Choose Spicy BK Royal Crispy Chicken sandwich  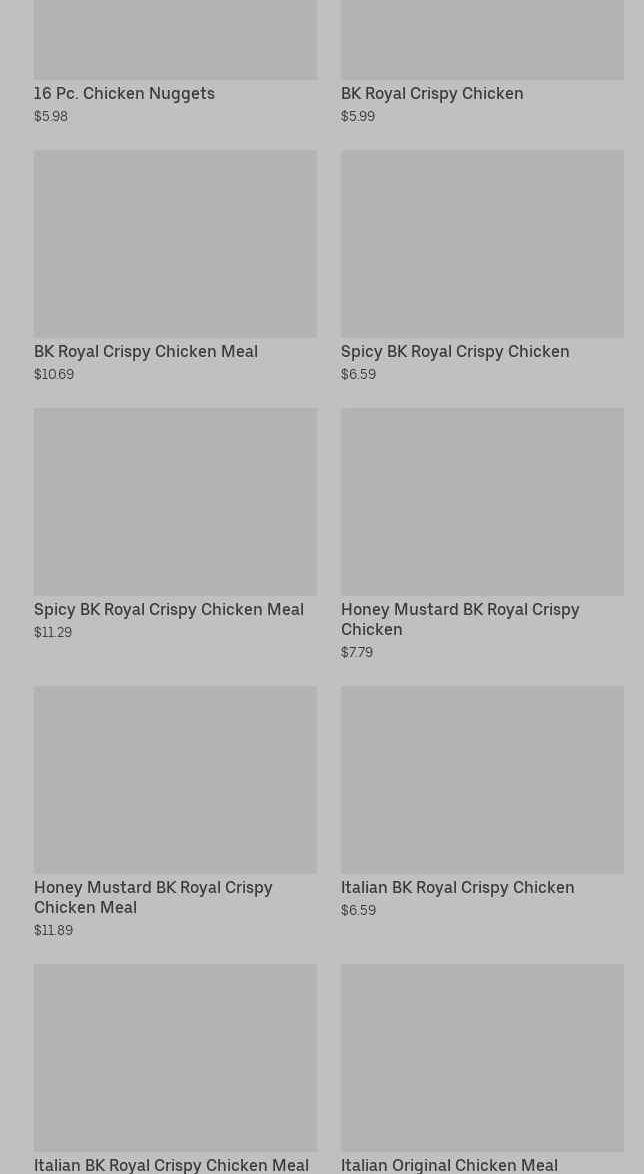[x=482, y=266]
